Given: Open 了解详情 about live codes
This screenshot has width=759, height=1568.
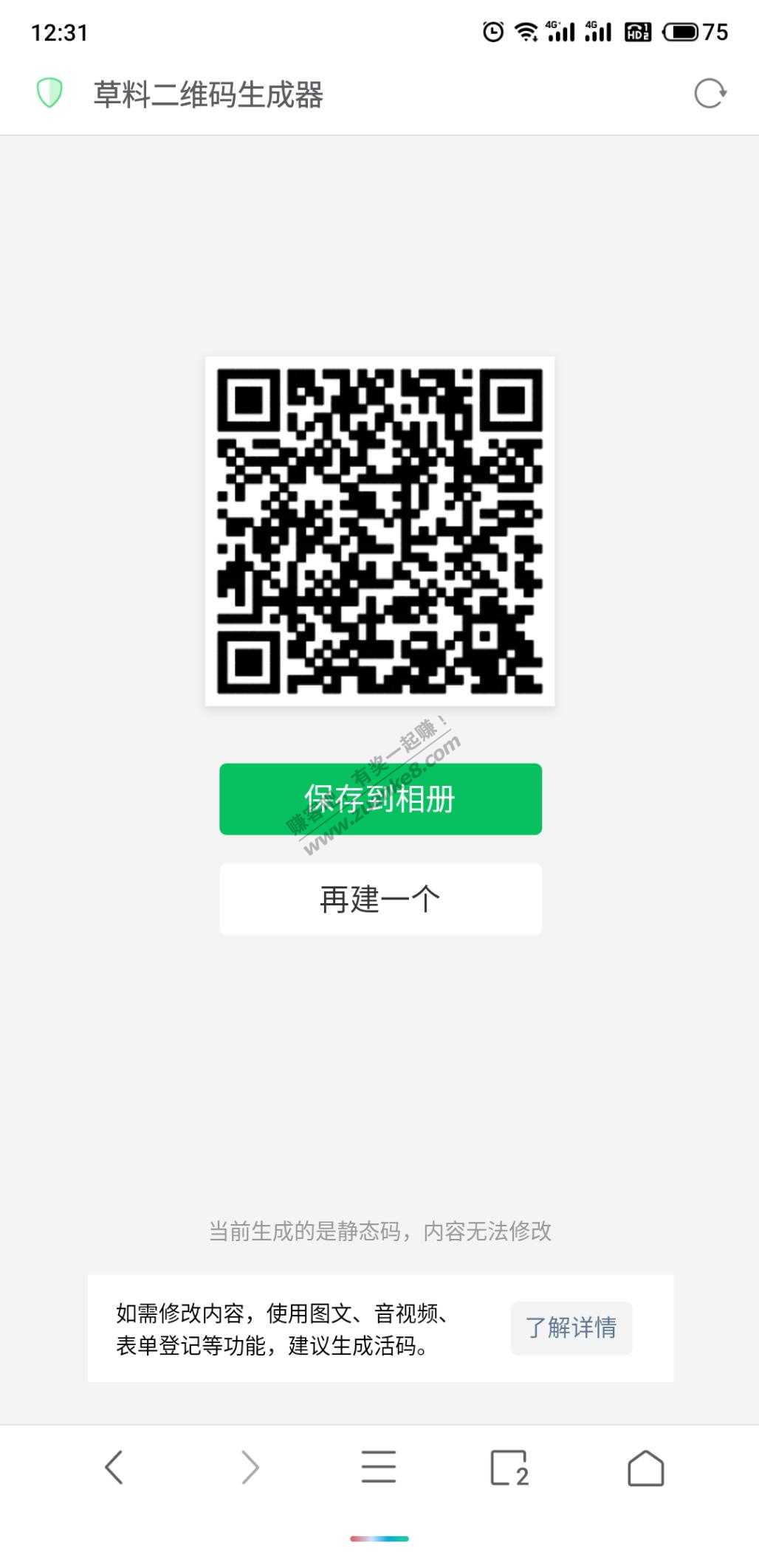Looking at the screenshot, I should click(571, 1327).
